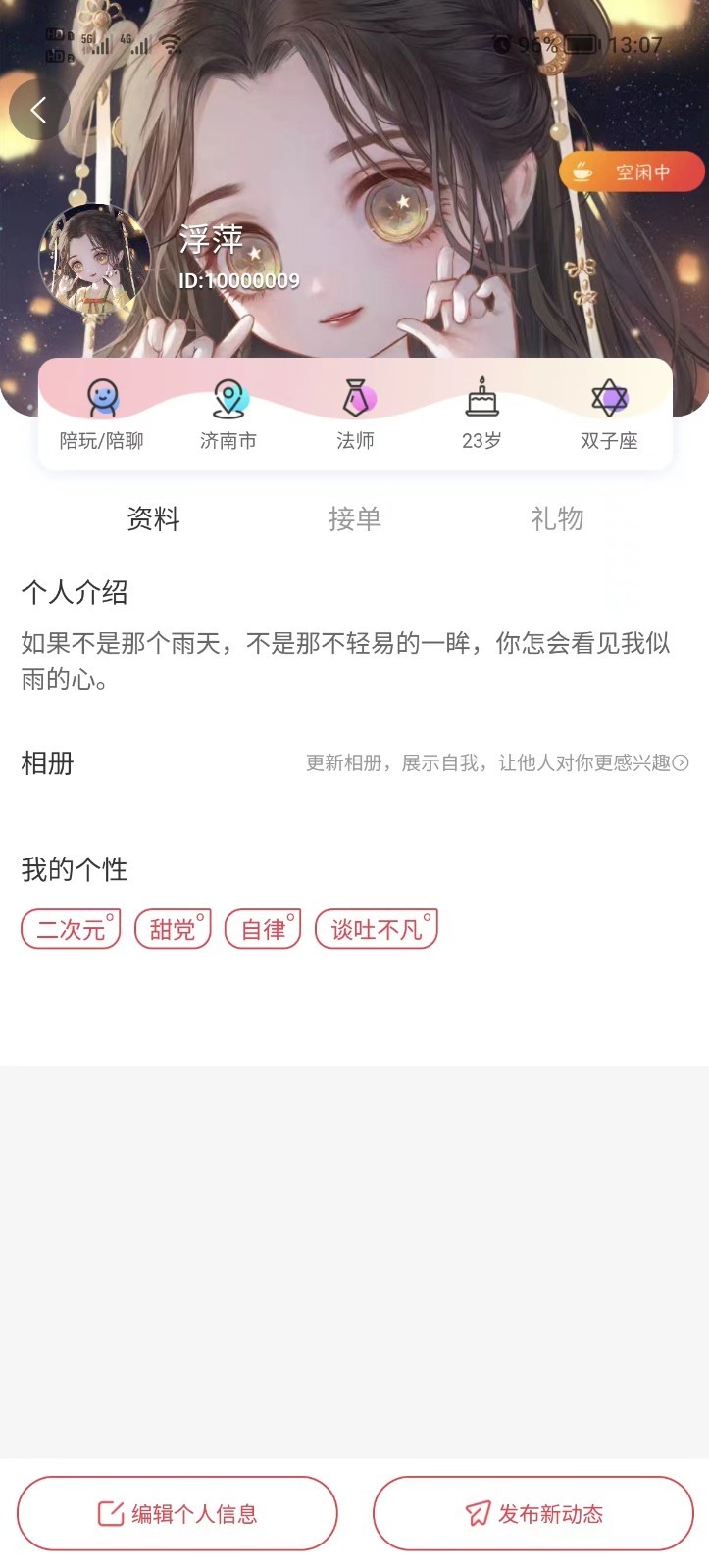Open 浮萍's profile avatar

pos(95,258)
